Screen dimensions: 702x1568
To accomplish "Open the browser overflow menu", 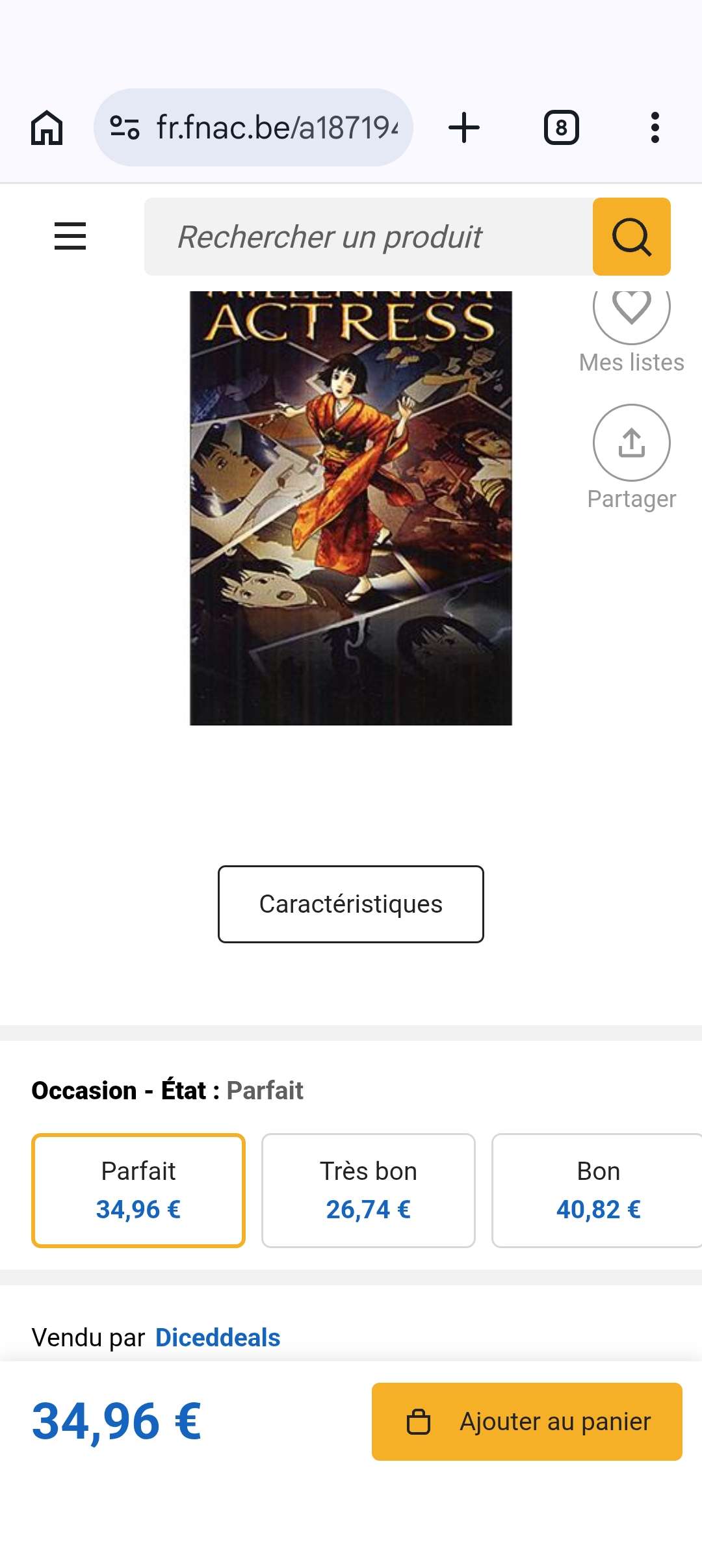I will [655, 127].
